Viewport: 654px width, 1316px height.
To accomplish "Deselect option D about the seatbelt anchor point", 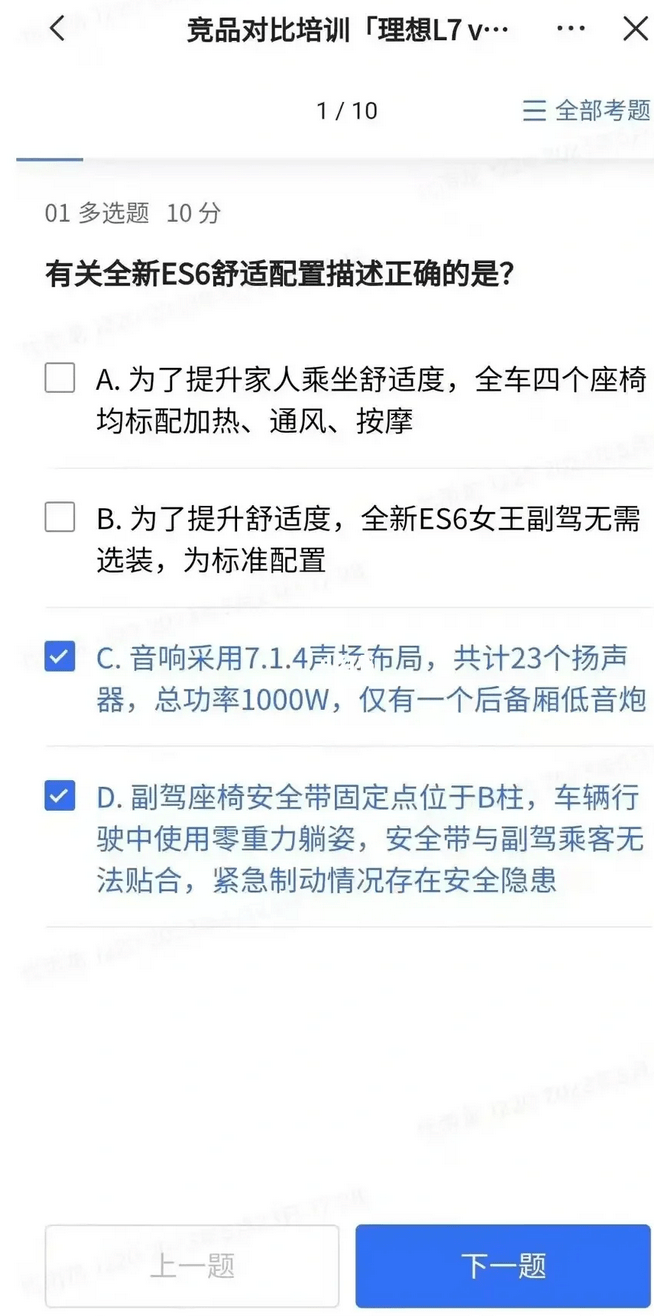I will pos(60,796).
